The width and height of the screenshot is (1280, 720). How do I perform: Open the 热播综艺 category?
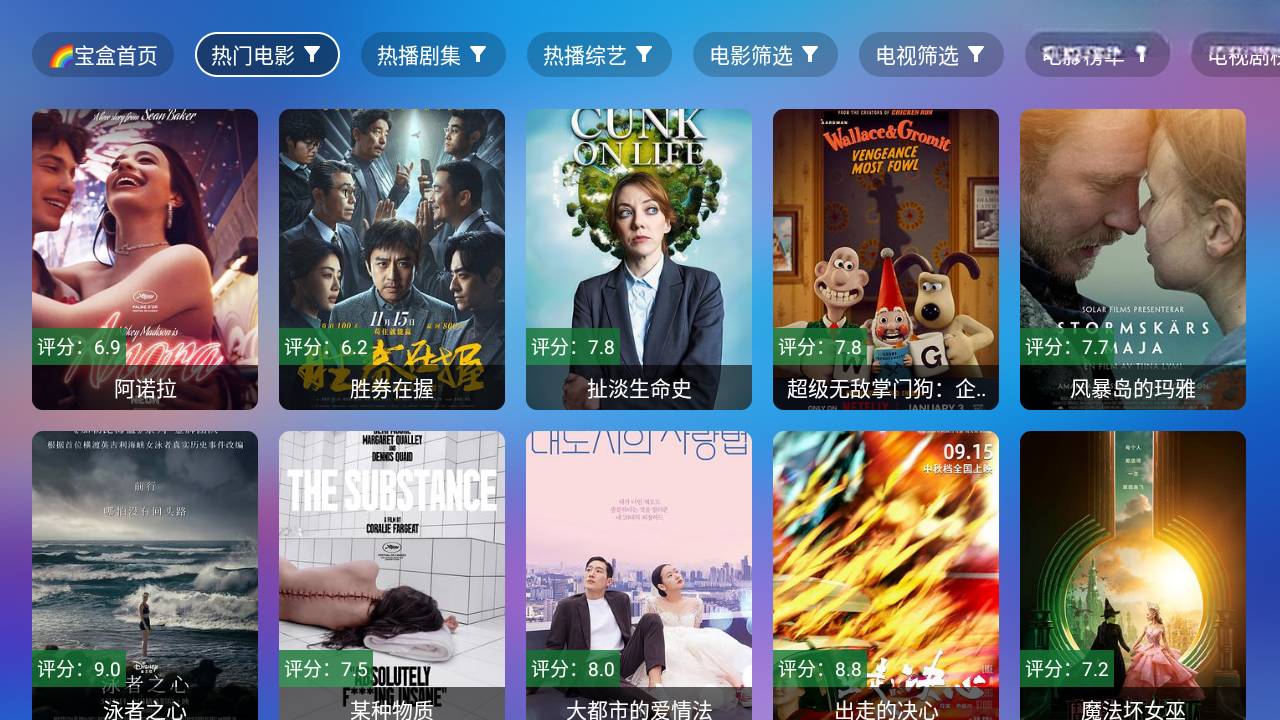[x=599, y=55]
